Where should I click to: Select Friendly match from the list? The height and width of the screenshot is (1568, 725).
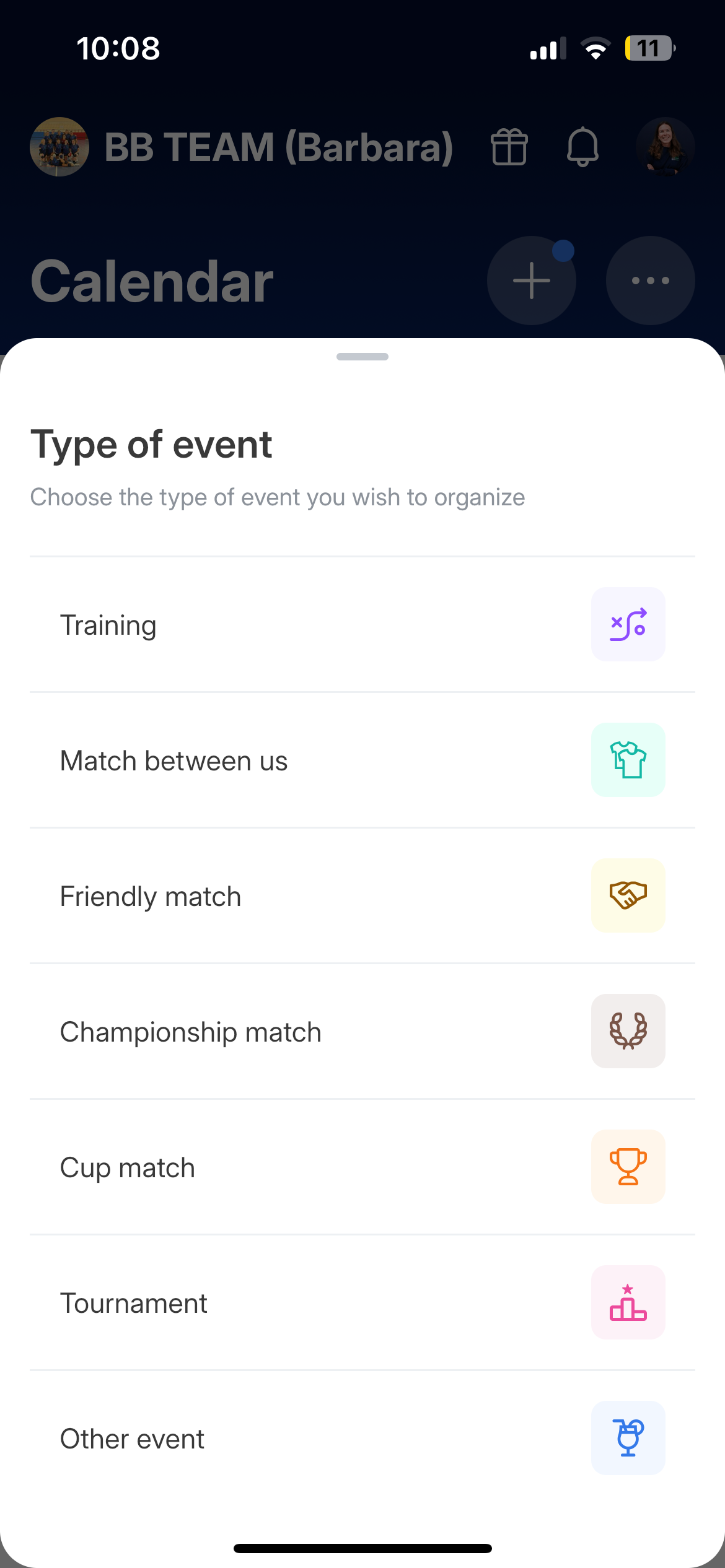(x=248, y=895)
